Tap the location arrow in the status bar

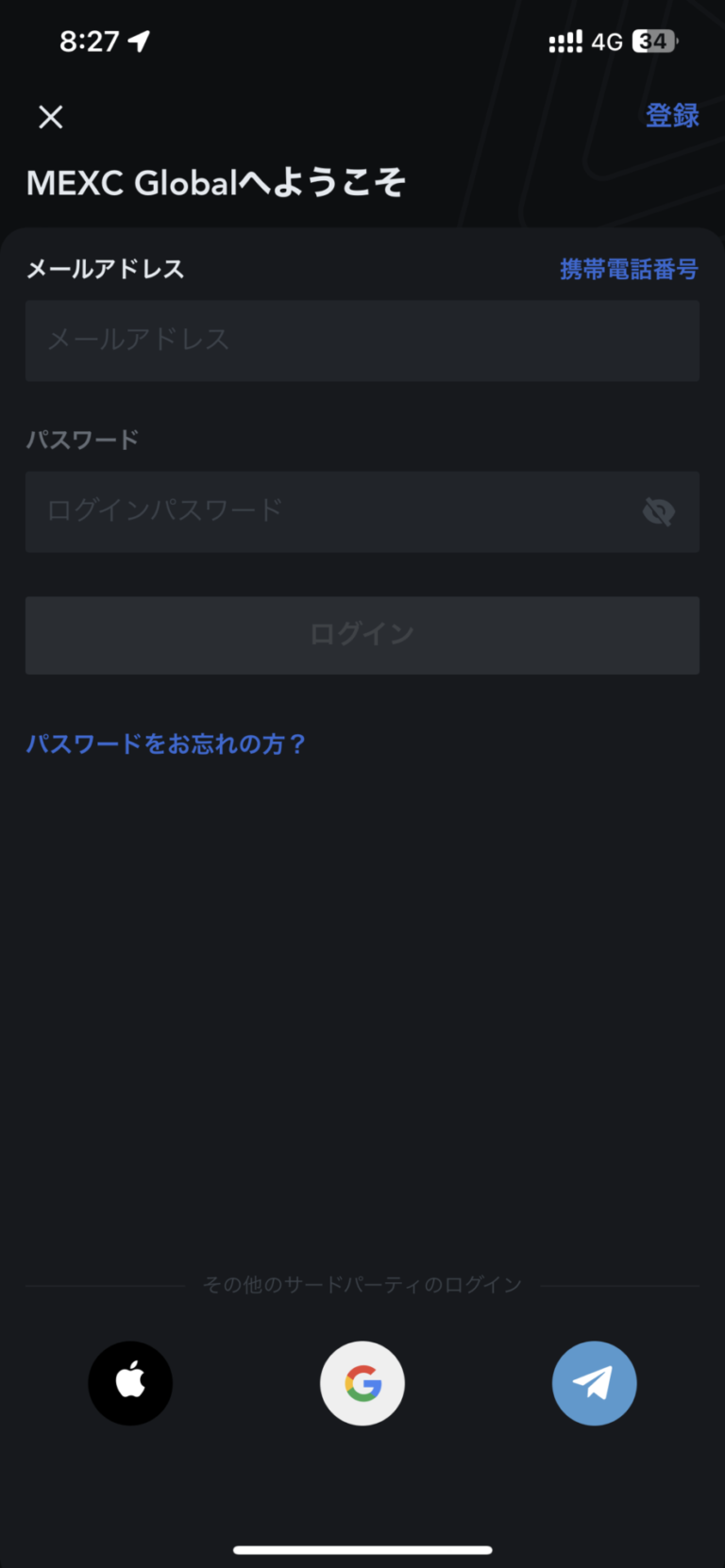coord(140,40)
